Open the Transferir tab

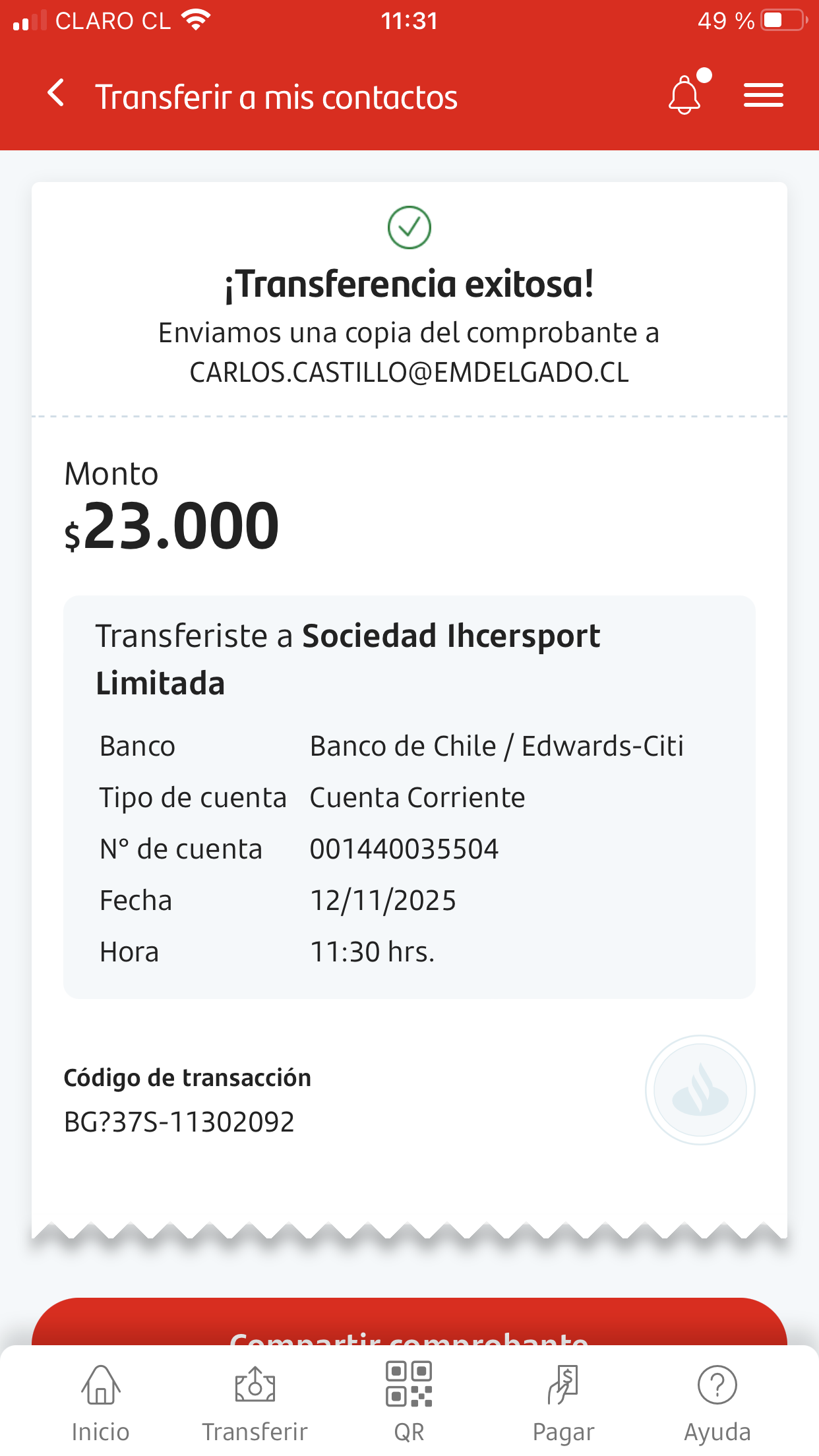(x=255, y=1402)
